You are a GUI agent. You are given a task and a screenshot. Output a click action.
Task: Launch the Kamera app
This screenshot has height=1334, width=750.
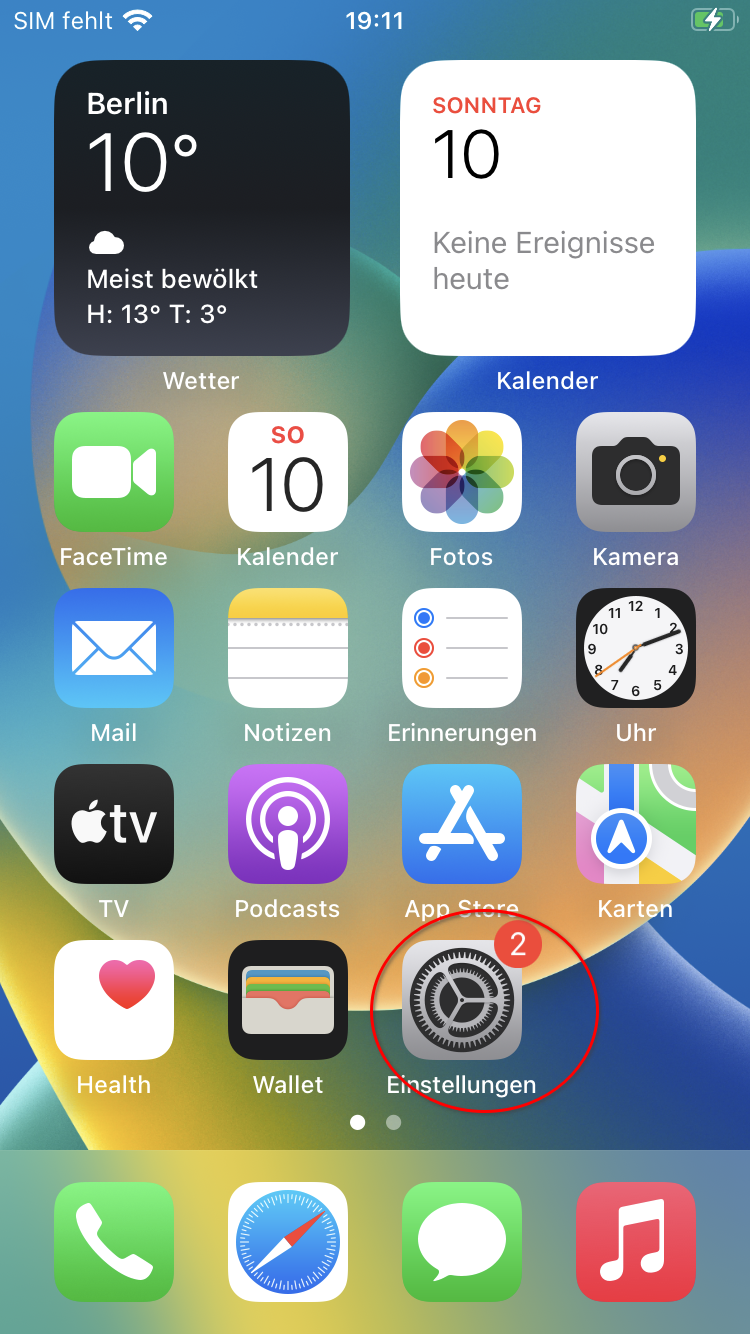click(x=636, y=472)
